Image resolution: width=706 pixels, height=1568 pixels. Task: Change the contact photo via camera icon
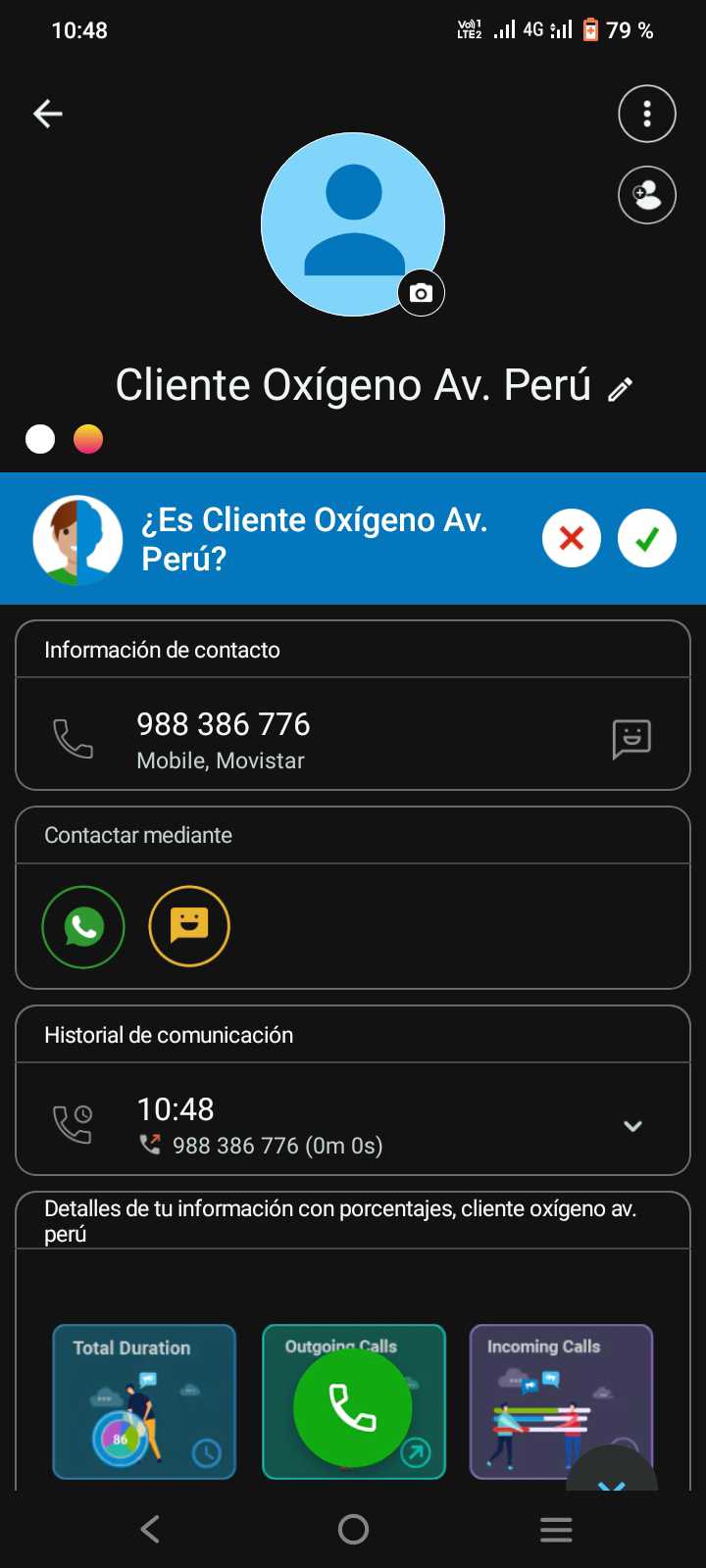point(421,293)
